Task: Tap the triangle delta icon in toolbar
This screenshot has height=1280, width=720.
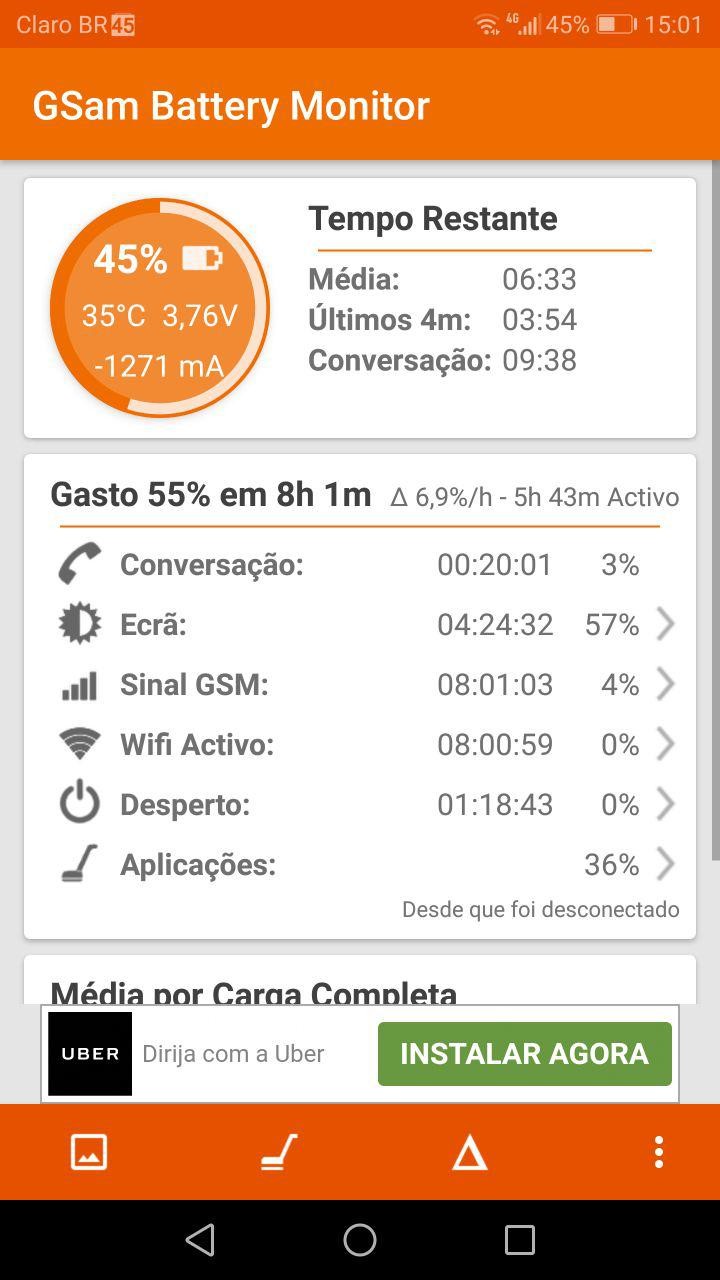Action: [x=469, y=1153]
